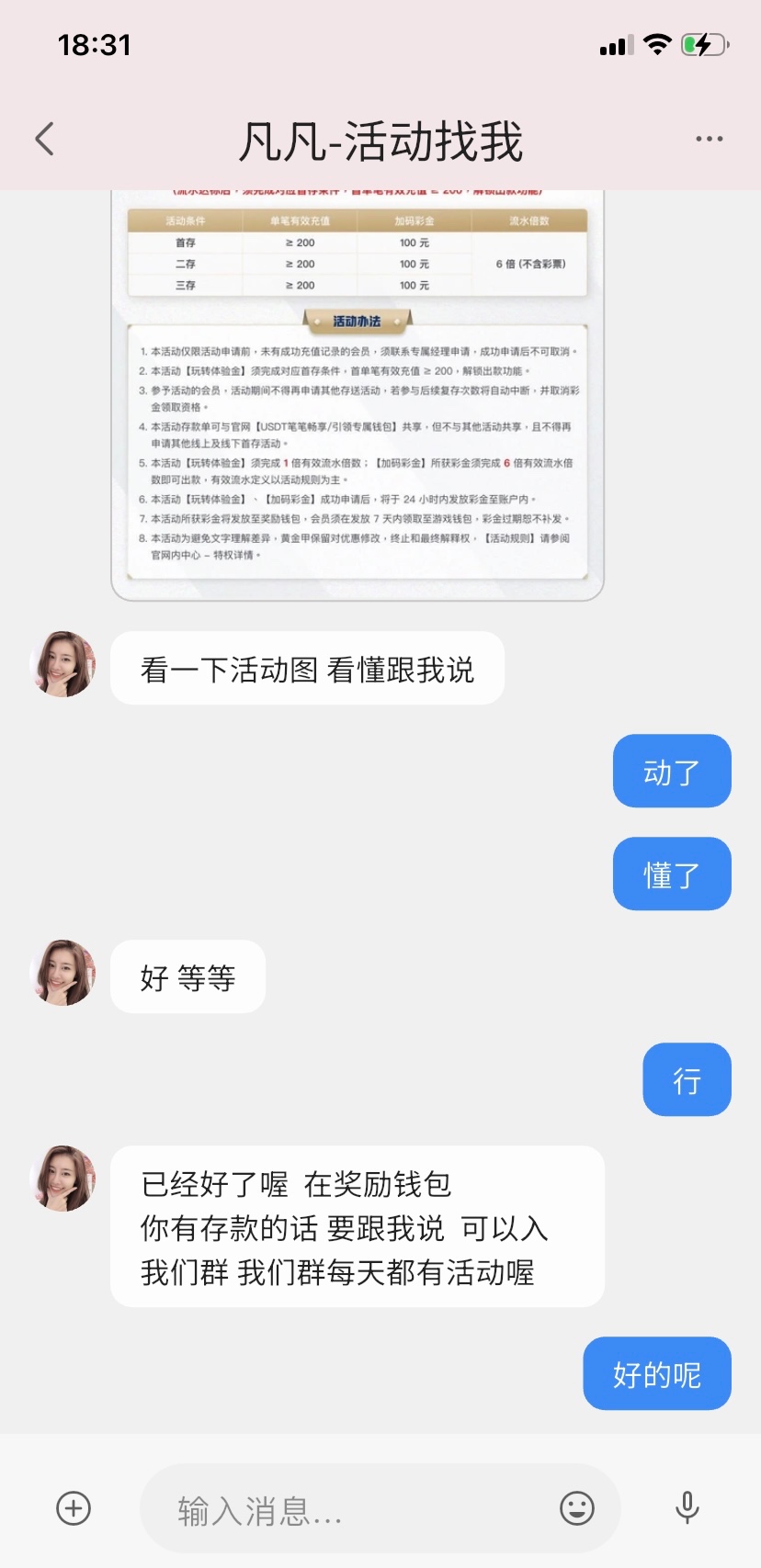The image size is (761, 1568).
Task: Open avatar beside 看一下活动图 message
Action: pos(63,664)
